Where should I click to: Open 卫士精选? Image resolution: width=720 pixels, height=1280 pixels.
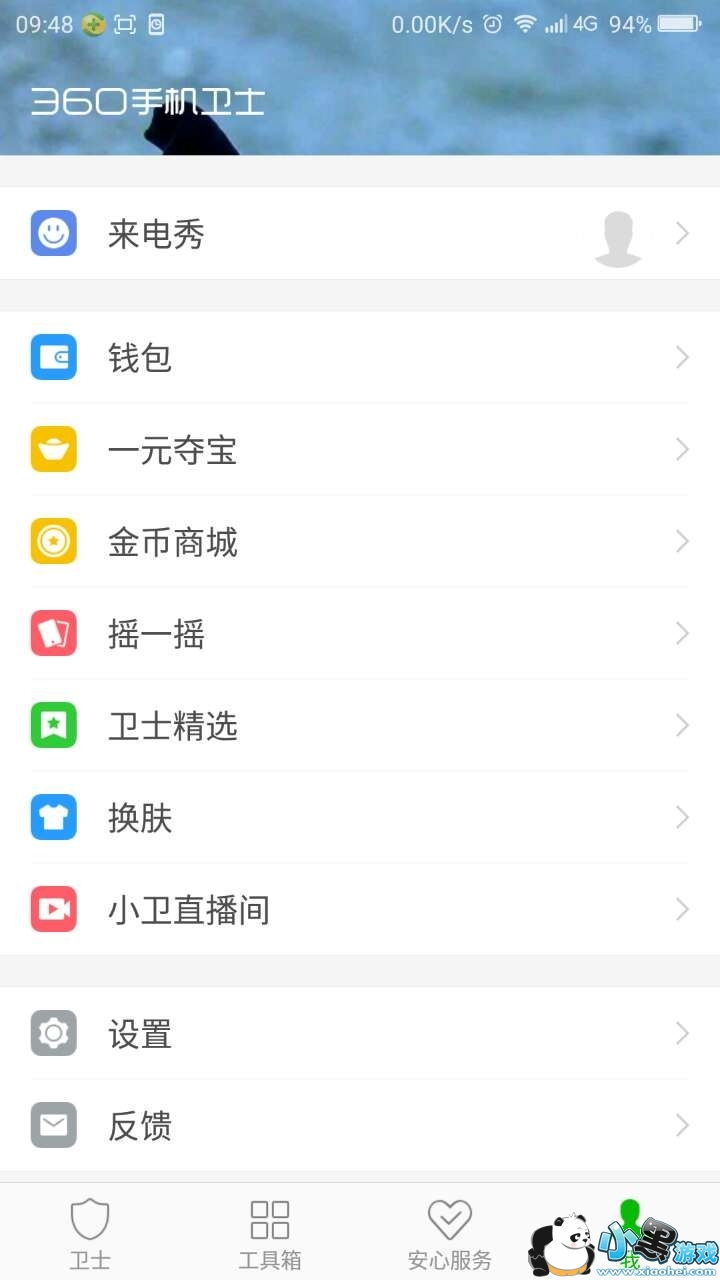pyautogui.click(x=360, y=726)
